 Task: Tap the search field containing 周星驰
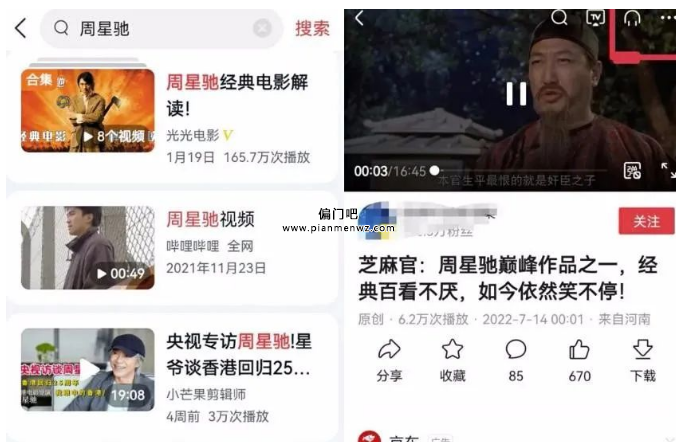[x=160, y=29]
